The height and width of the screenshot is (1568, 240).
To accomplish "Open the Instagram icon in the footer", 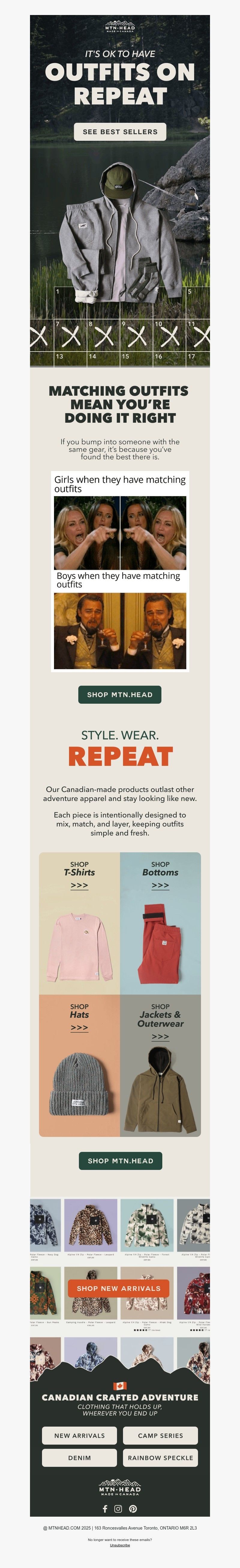I will 118,1509.
